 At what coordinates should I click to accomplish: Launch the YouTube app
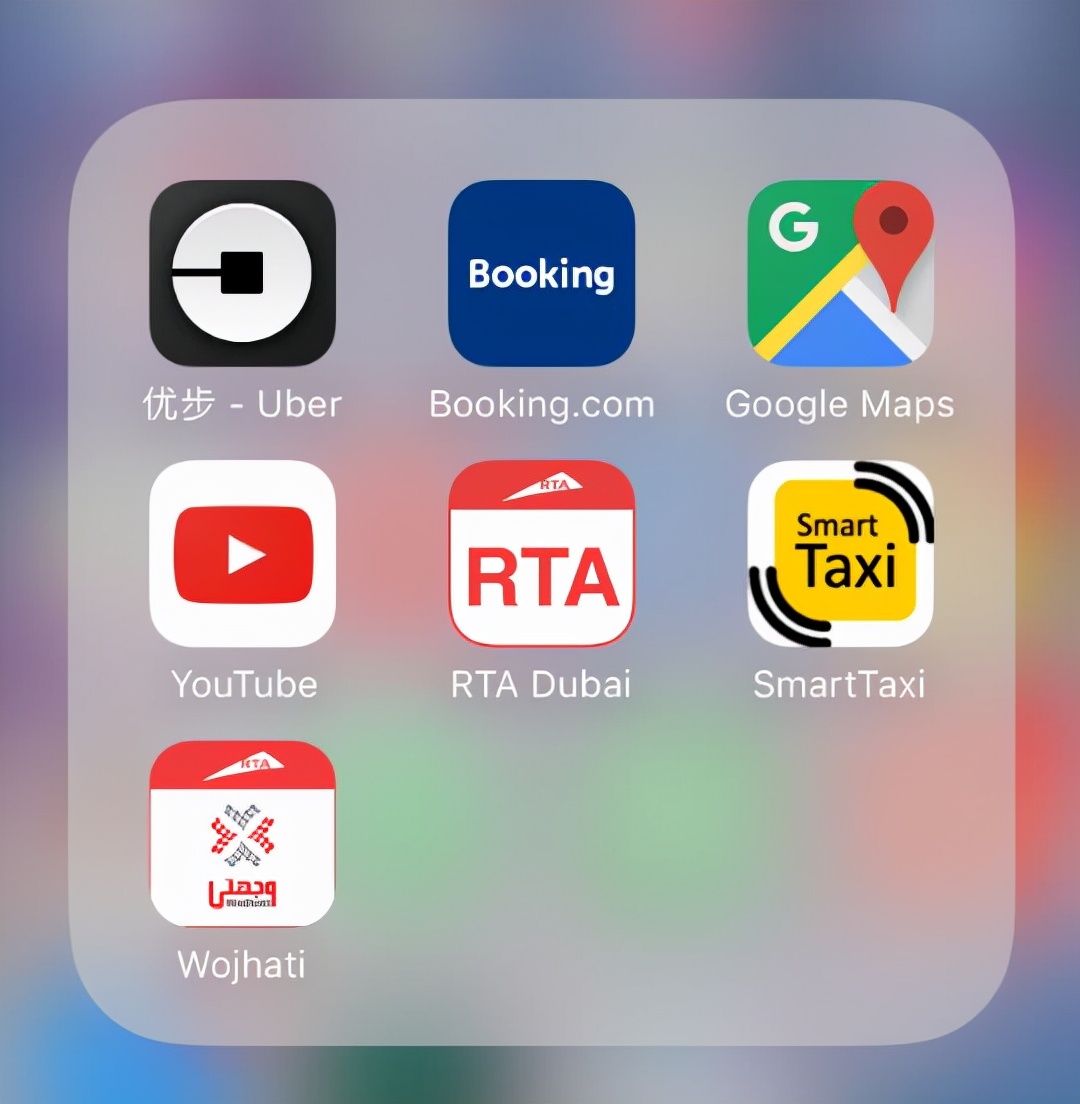click(242, 553)
